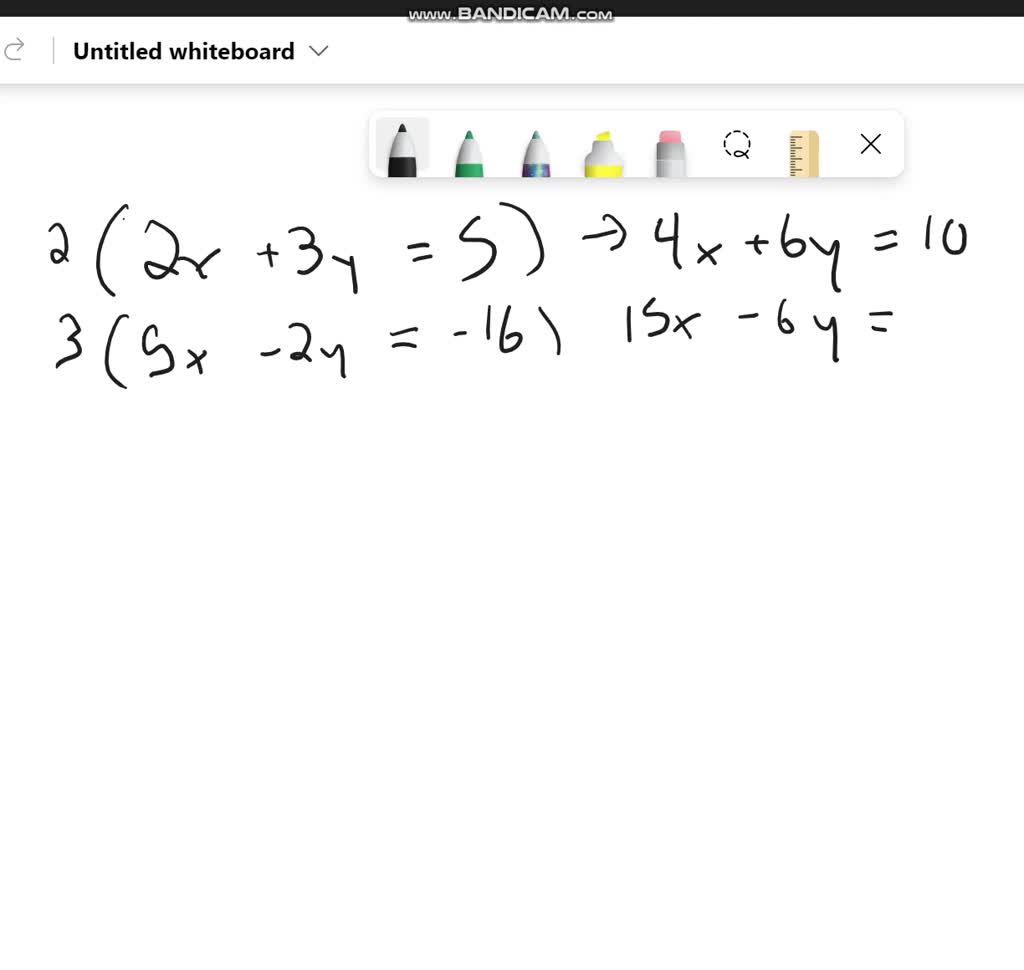The image size is (1024, 970).
Task: Activate the pink eraser tool
Action: [670, 153]
